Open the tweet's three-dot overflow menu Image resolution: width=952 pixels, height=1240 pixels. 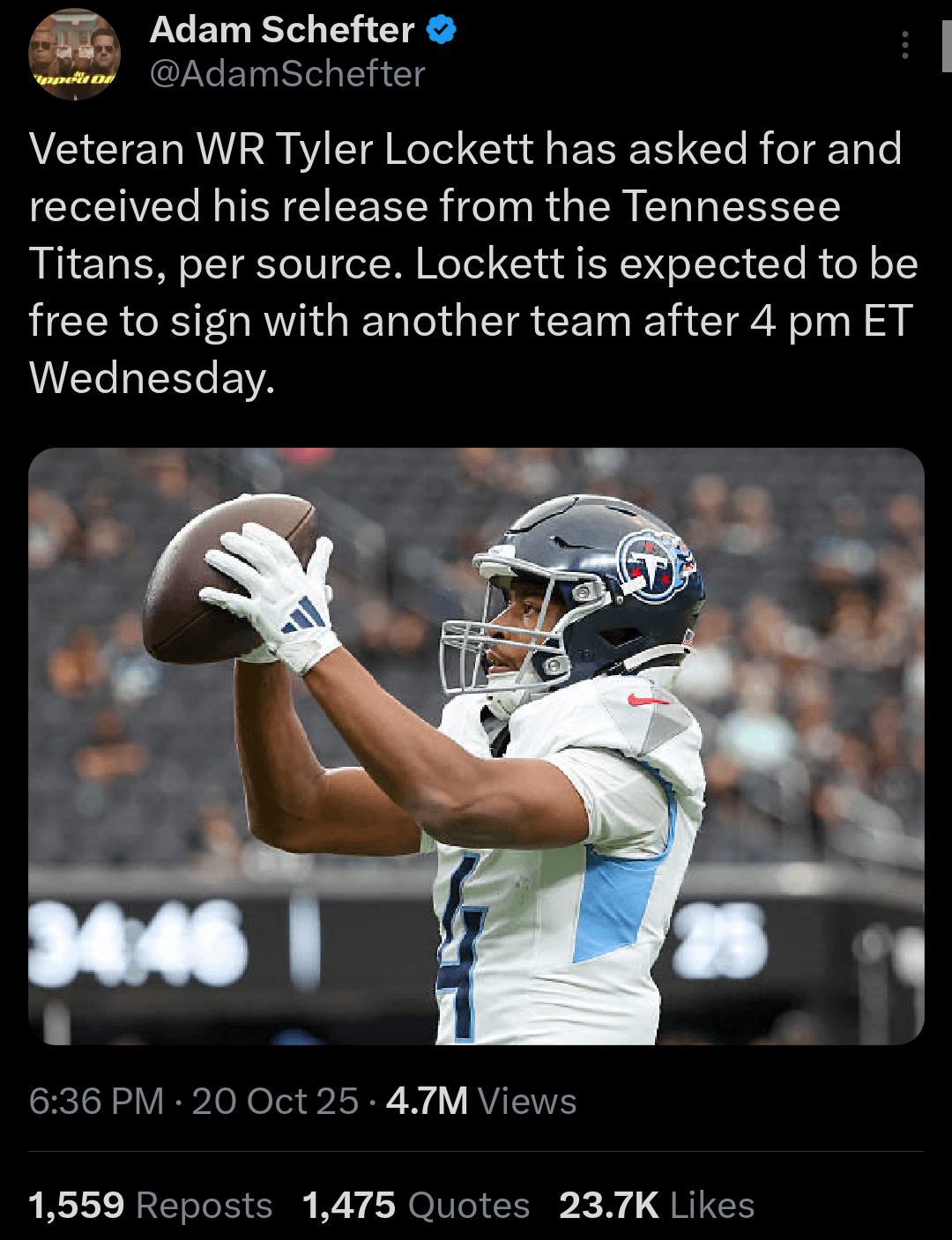[x=904, y=46]
